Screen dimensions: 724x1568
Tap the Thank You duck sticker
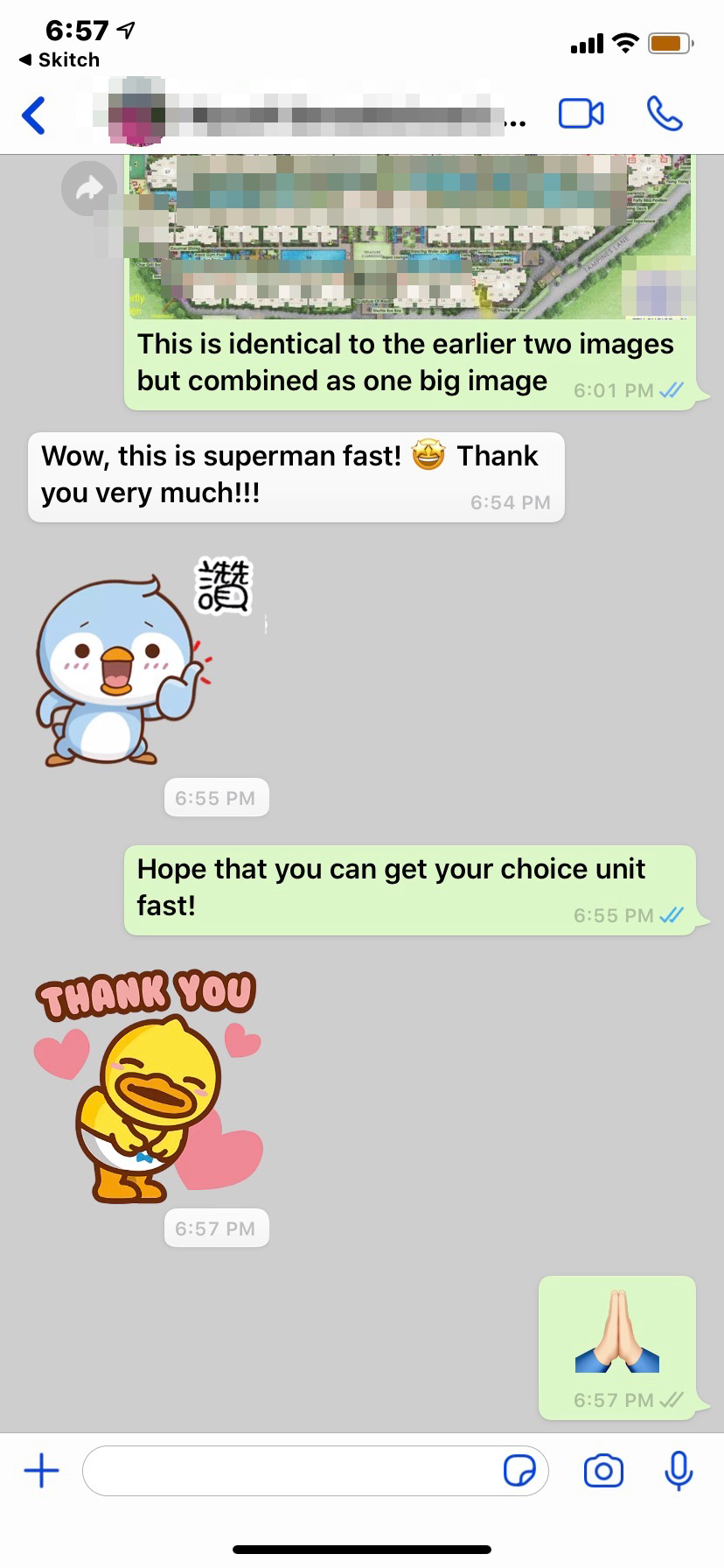point(149,1087)
